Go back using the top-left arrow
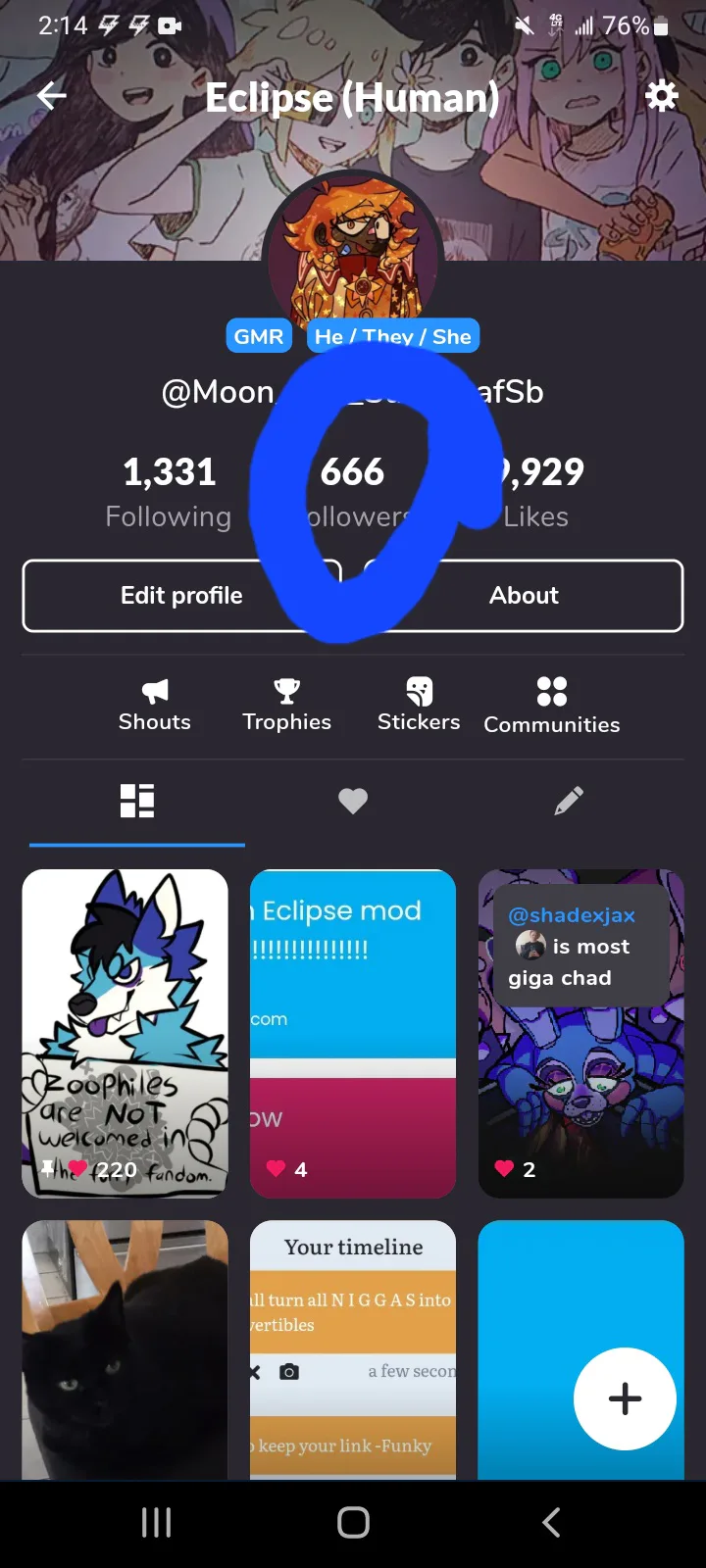This screenshot has width=706, height=1568. click(x=52, y=96)
